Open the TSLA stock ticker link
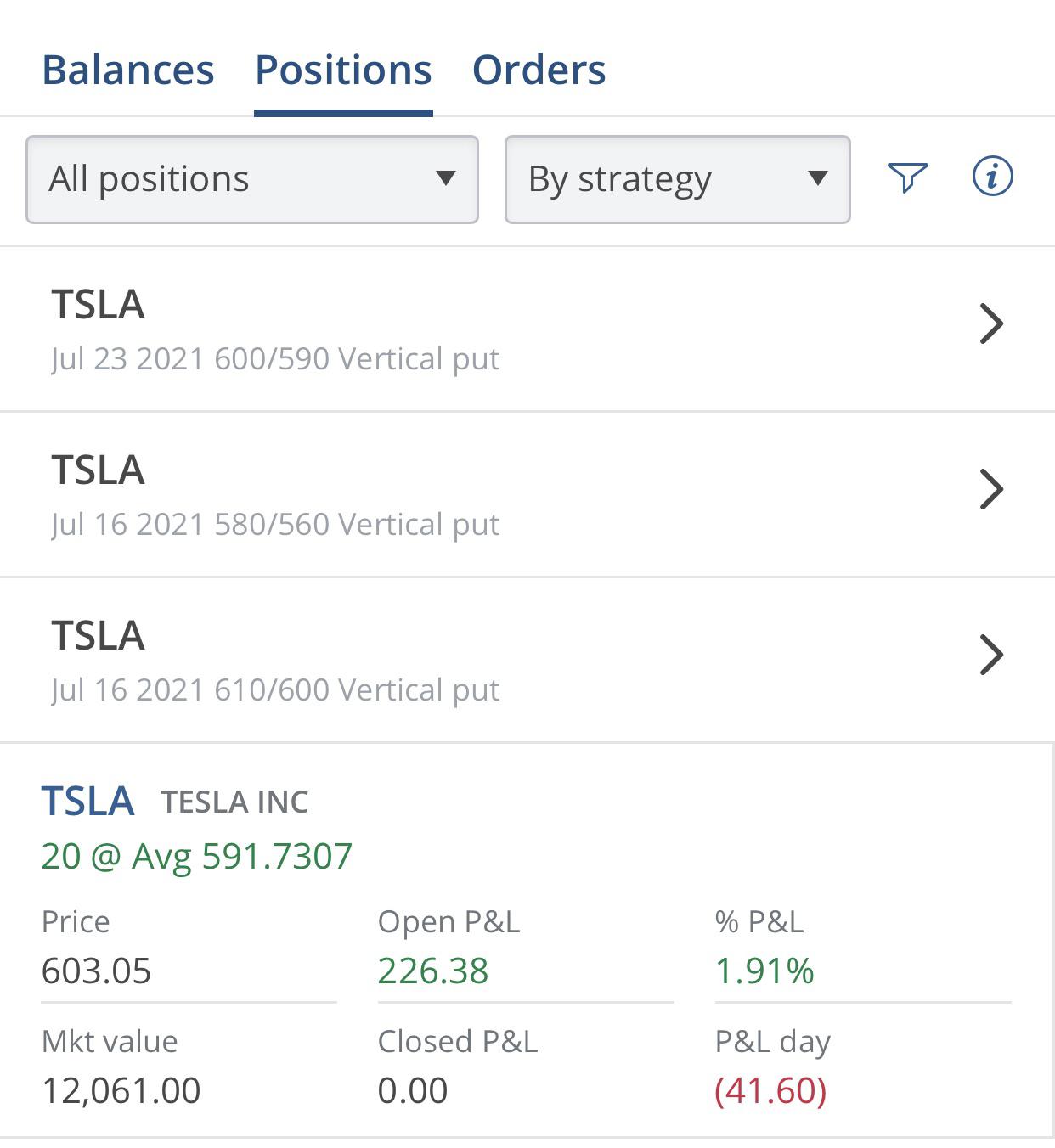Screen dimensions: 1055x1148 tap(87, 799)
